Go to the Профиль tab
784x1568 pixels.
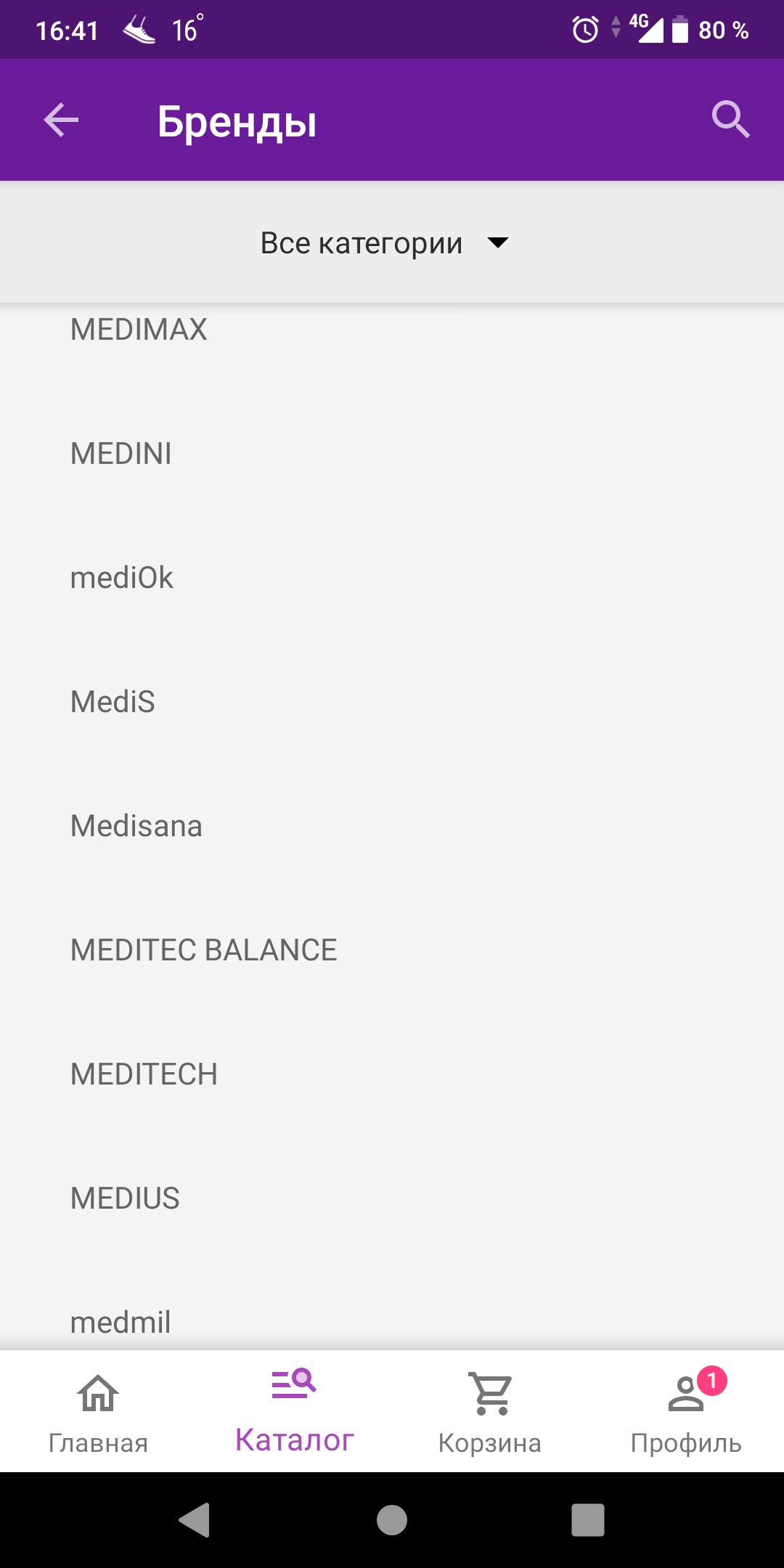coord(686,1412)
